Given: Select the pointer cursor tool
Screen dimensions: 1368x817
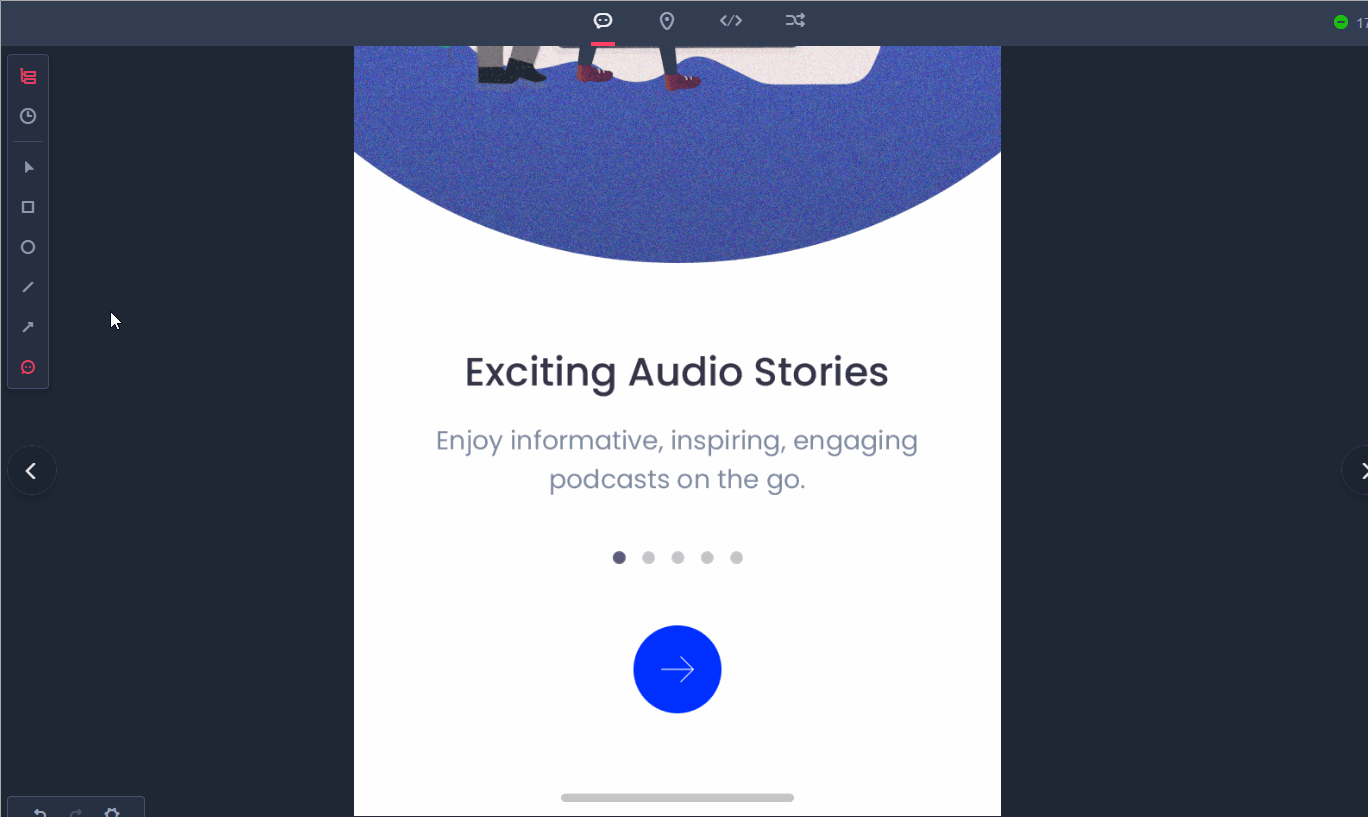Looking at the screenshot, I should [x=28, y=167].
